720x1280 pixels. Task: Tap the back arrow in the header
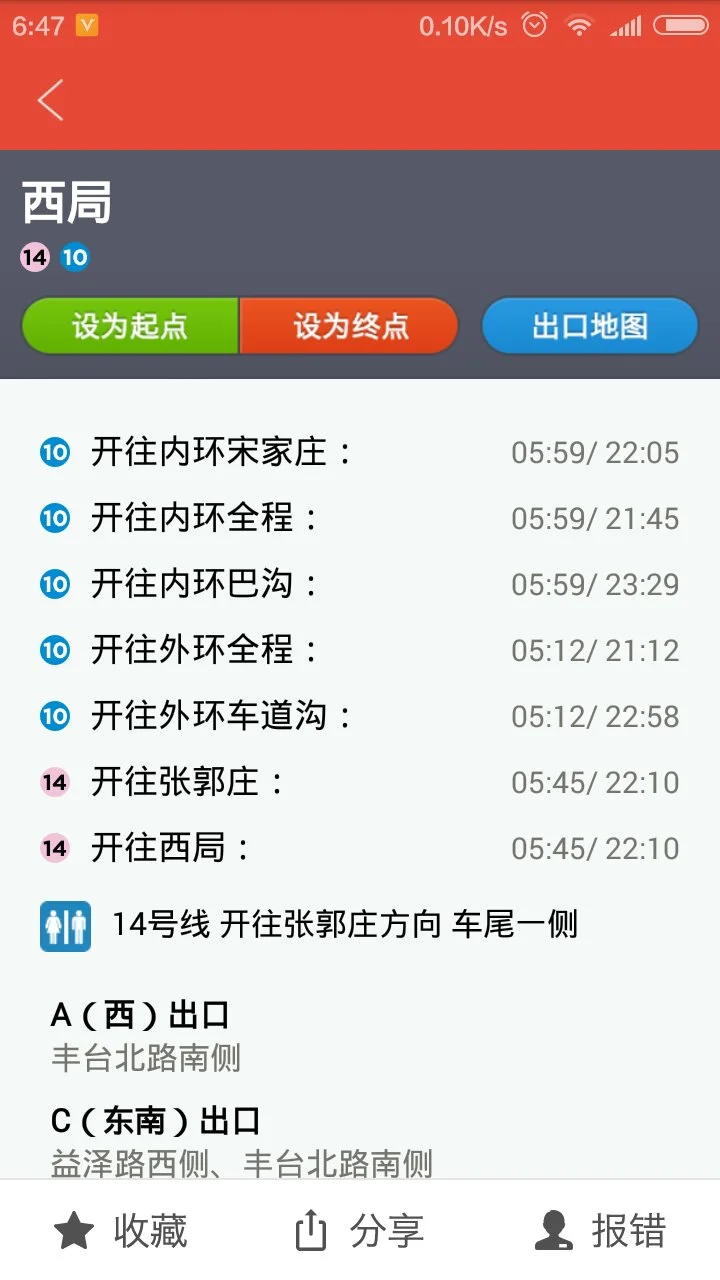[x=50, y=100]
